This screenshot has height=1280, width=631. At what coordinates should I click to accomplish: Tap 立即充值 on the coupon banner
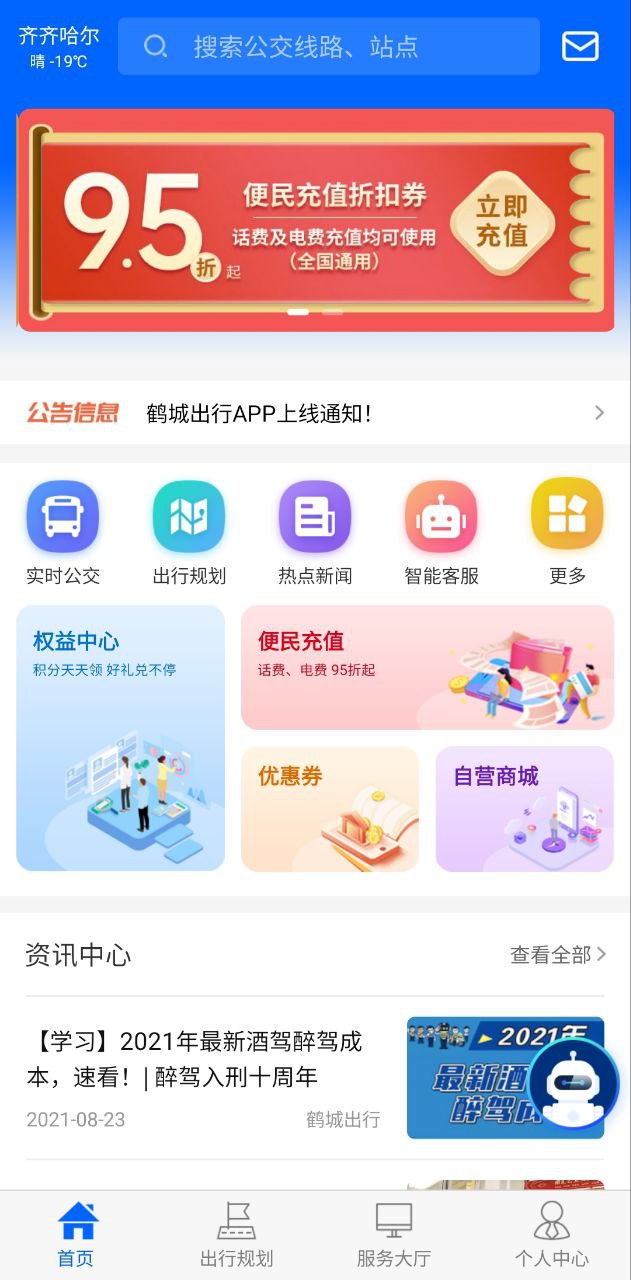pos(501,221)
